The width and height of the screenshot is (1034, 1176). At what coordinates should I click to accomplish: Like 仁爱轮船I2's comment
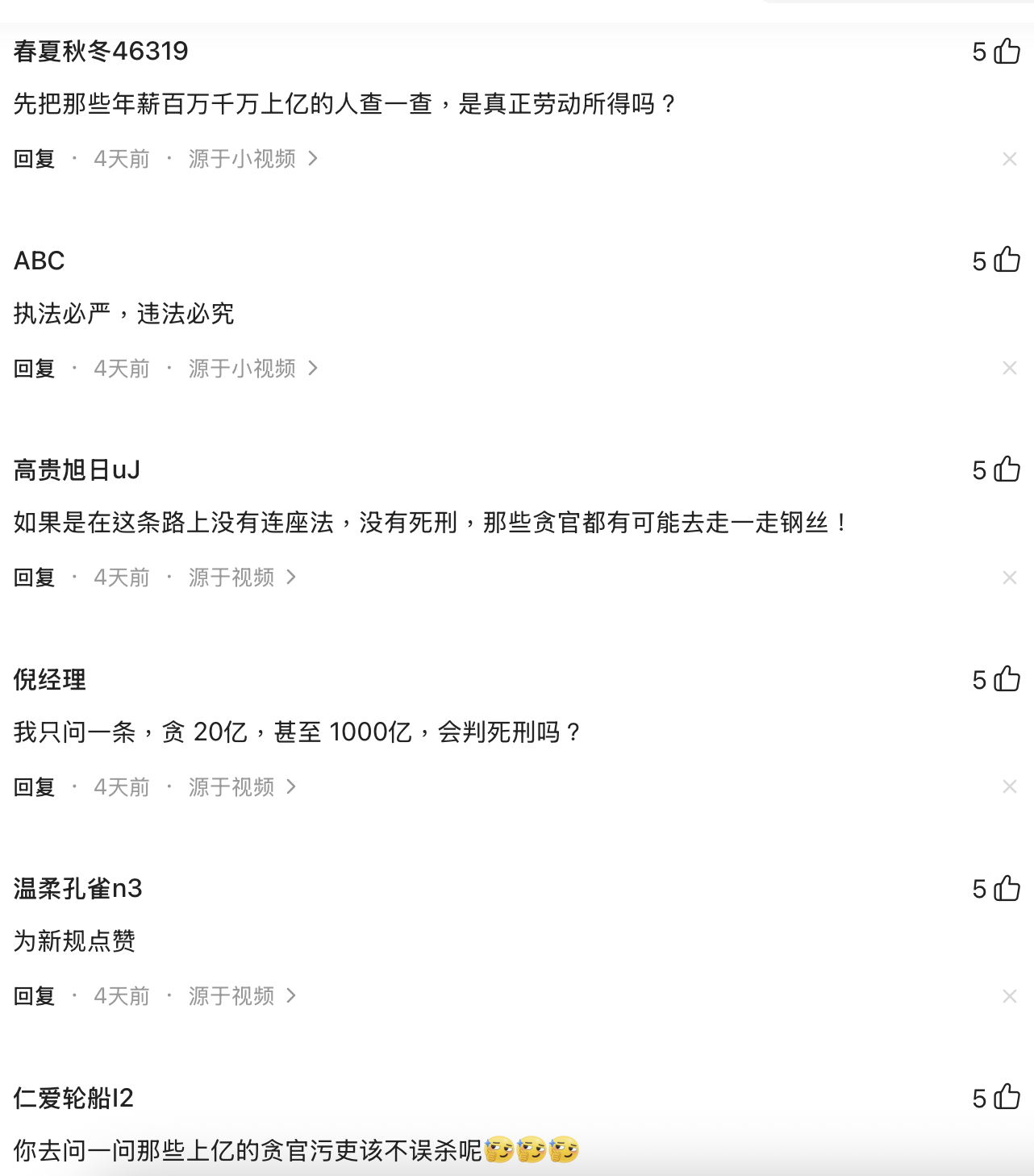click(1007, 1097)
